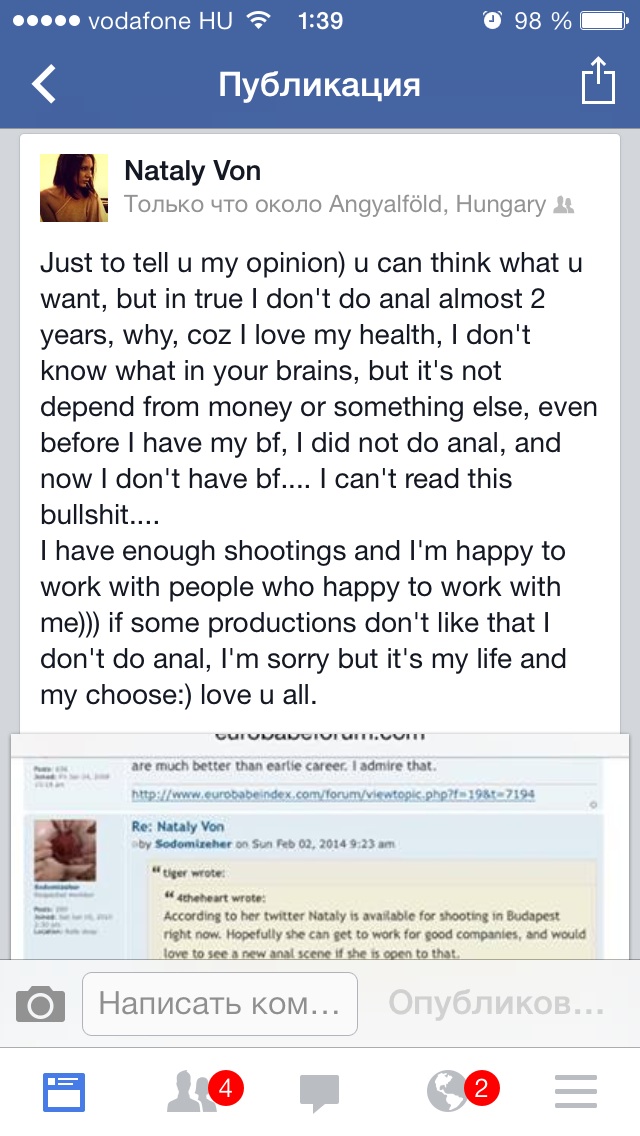Share this post via the share icon
Screen dimensions: 640x1136
[x=596, y=82]
